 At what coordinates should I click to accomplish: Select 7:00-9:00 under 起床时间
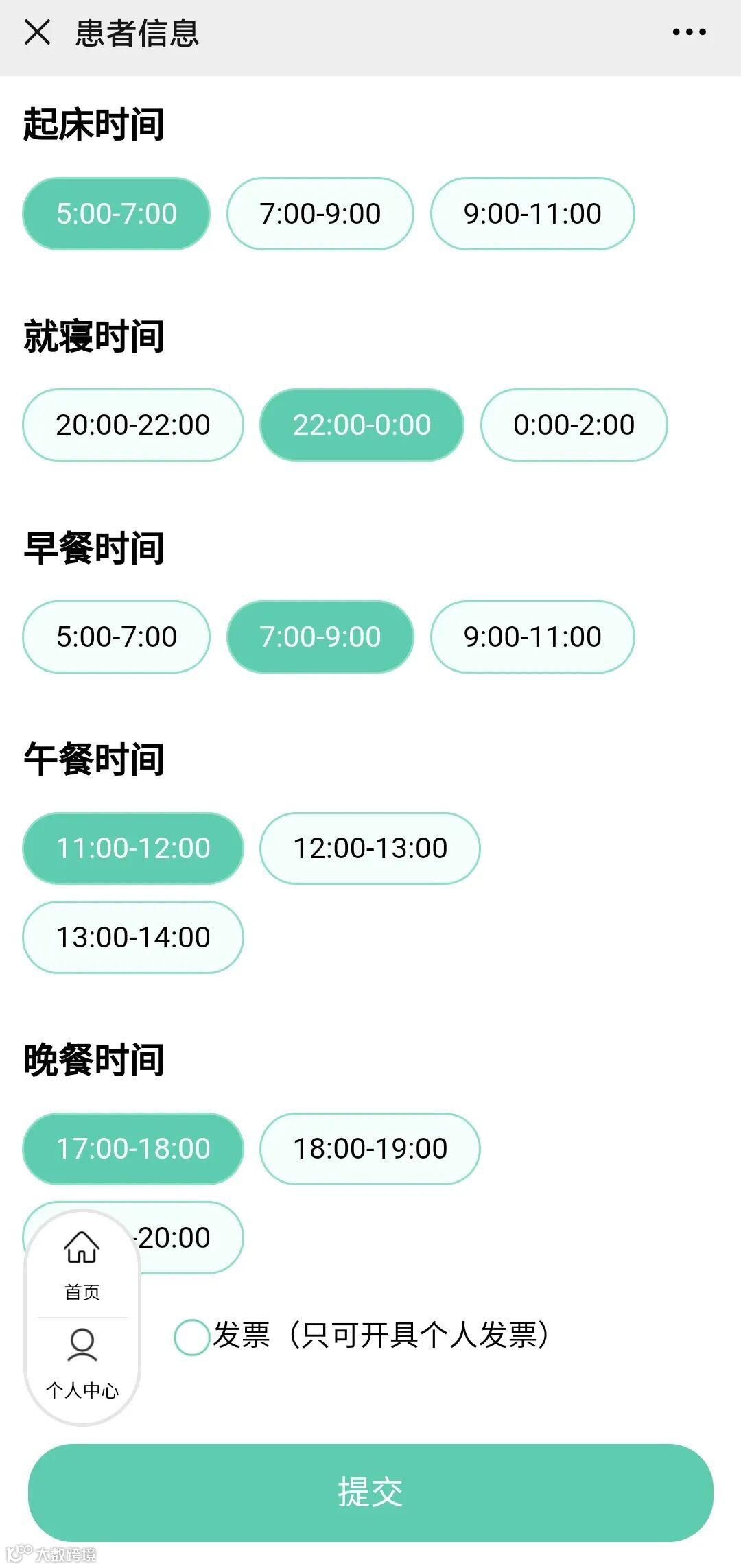tap(320, 214)
